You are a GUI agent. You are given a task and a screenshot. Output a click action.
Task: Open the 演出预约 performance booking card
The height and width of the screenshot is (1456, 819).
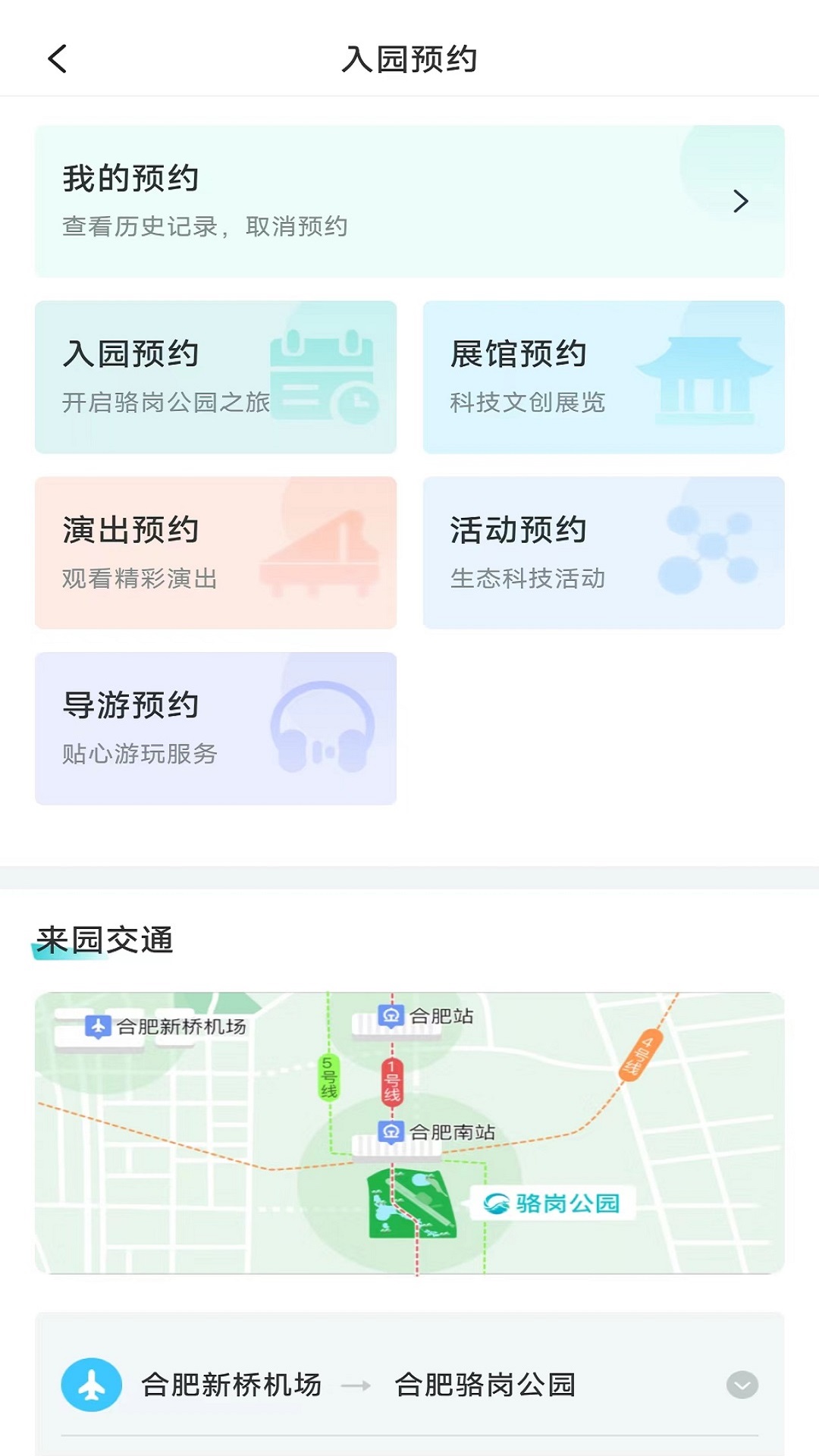[215, 553]
